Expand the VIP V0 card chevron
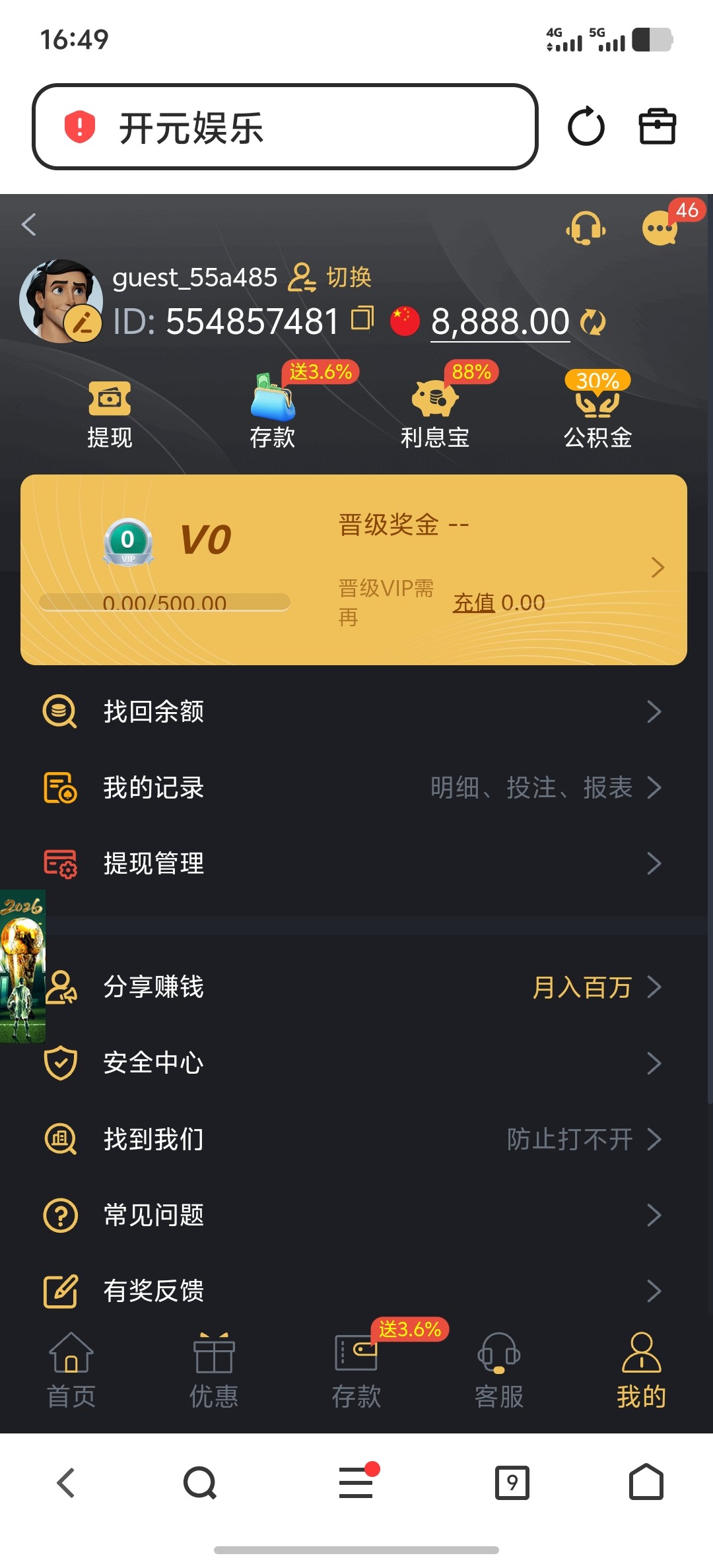 click(658, 568)
